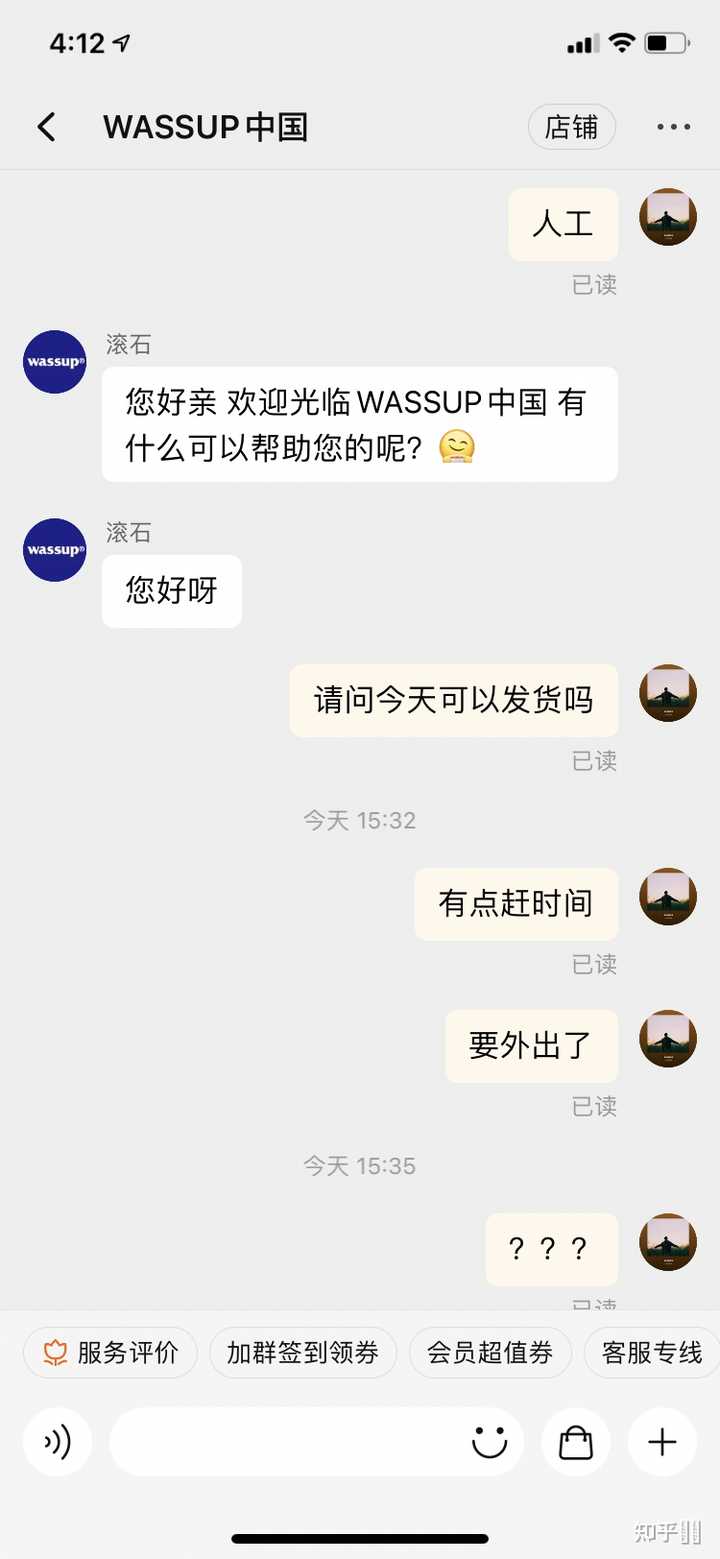Tap the plus icon for more functions

point(661,1442)
